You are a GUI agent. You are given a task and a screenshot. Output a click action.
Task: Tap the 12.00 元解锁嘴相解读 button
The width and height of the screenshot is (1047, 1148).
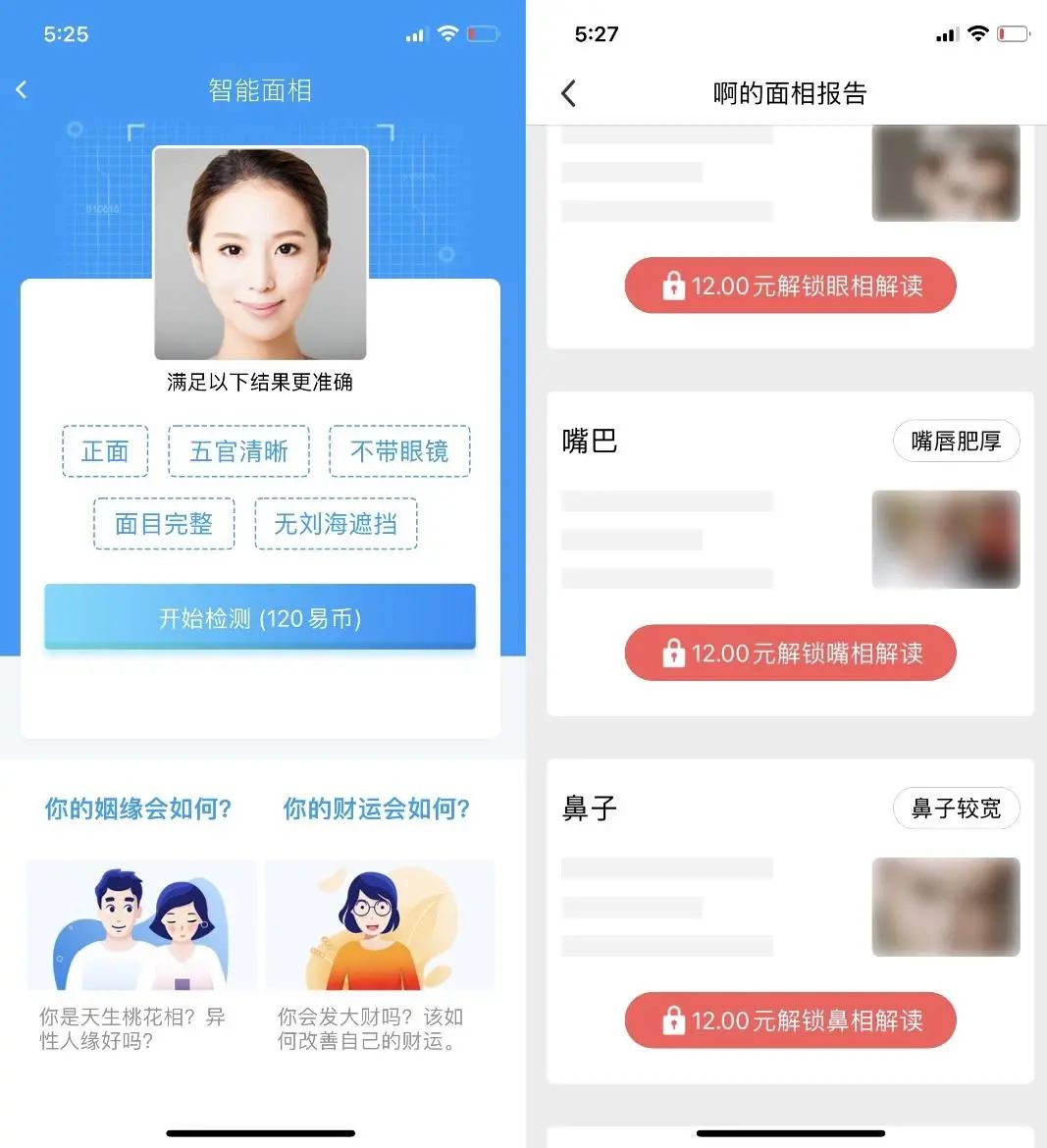click(x=791, y=652)
